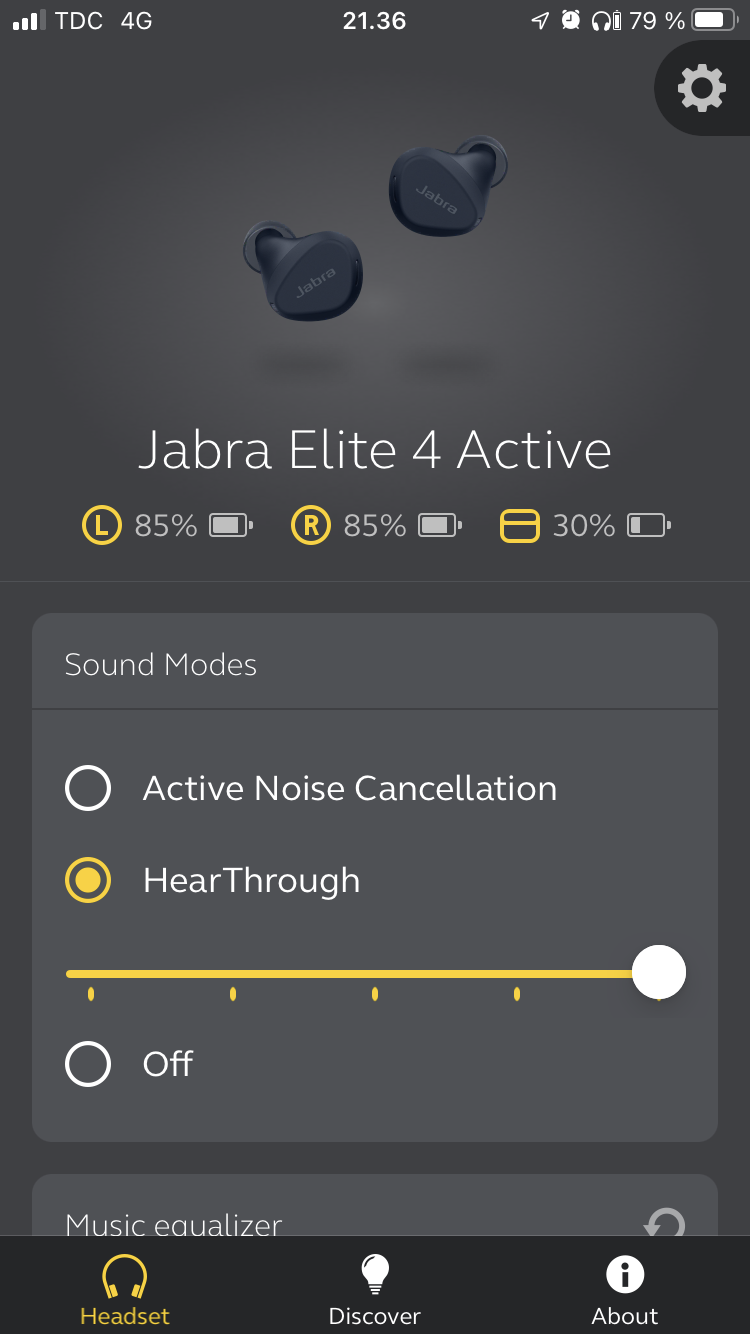Switch to the Discover tab
Image resolution: width=750 pixels, height=1334 pixels.
point(375,1290)
